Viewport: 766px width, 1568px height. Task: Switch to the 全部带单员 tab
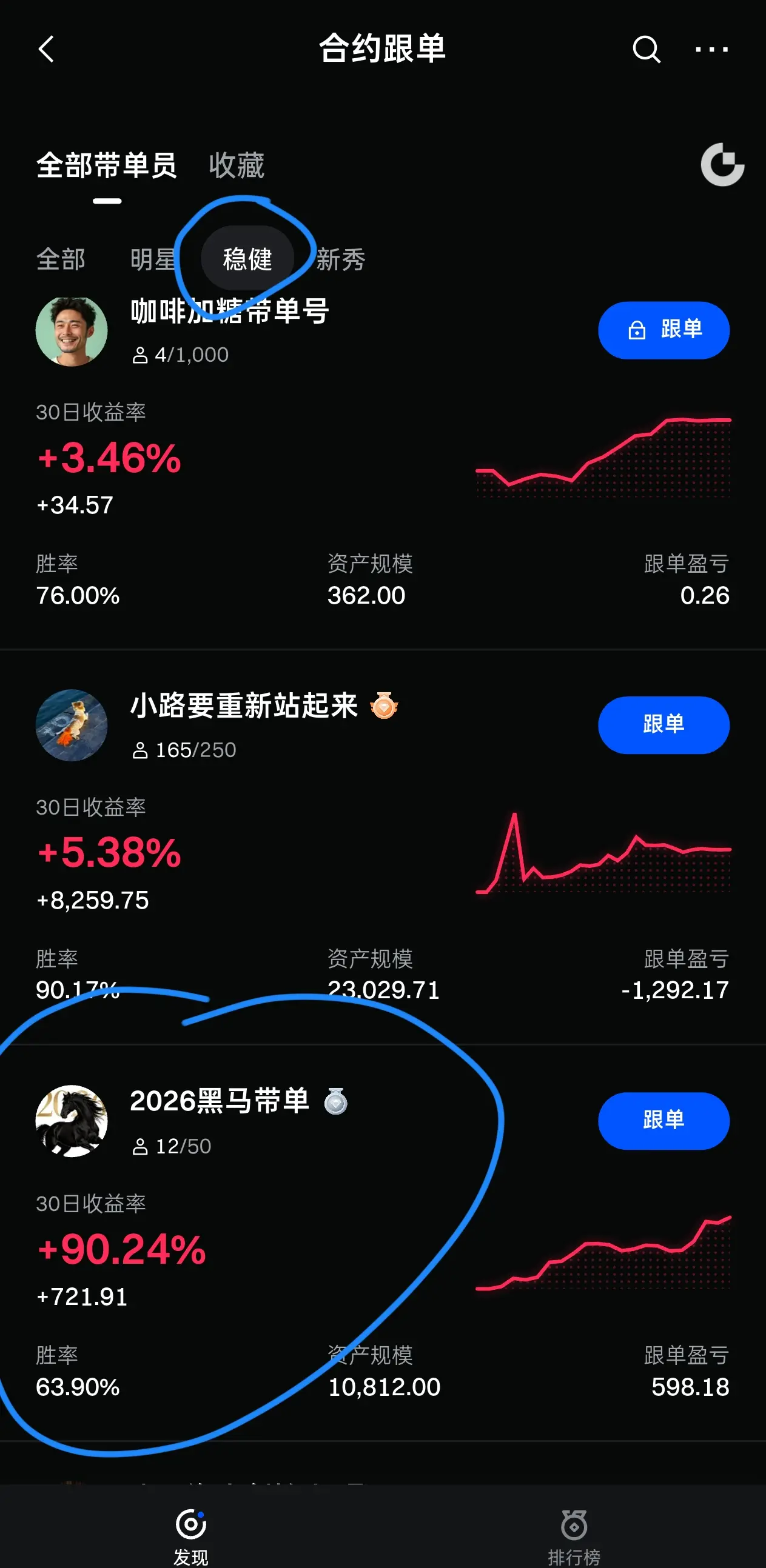click(x=107, y=165)
